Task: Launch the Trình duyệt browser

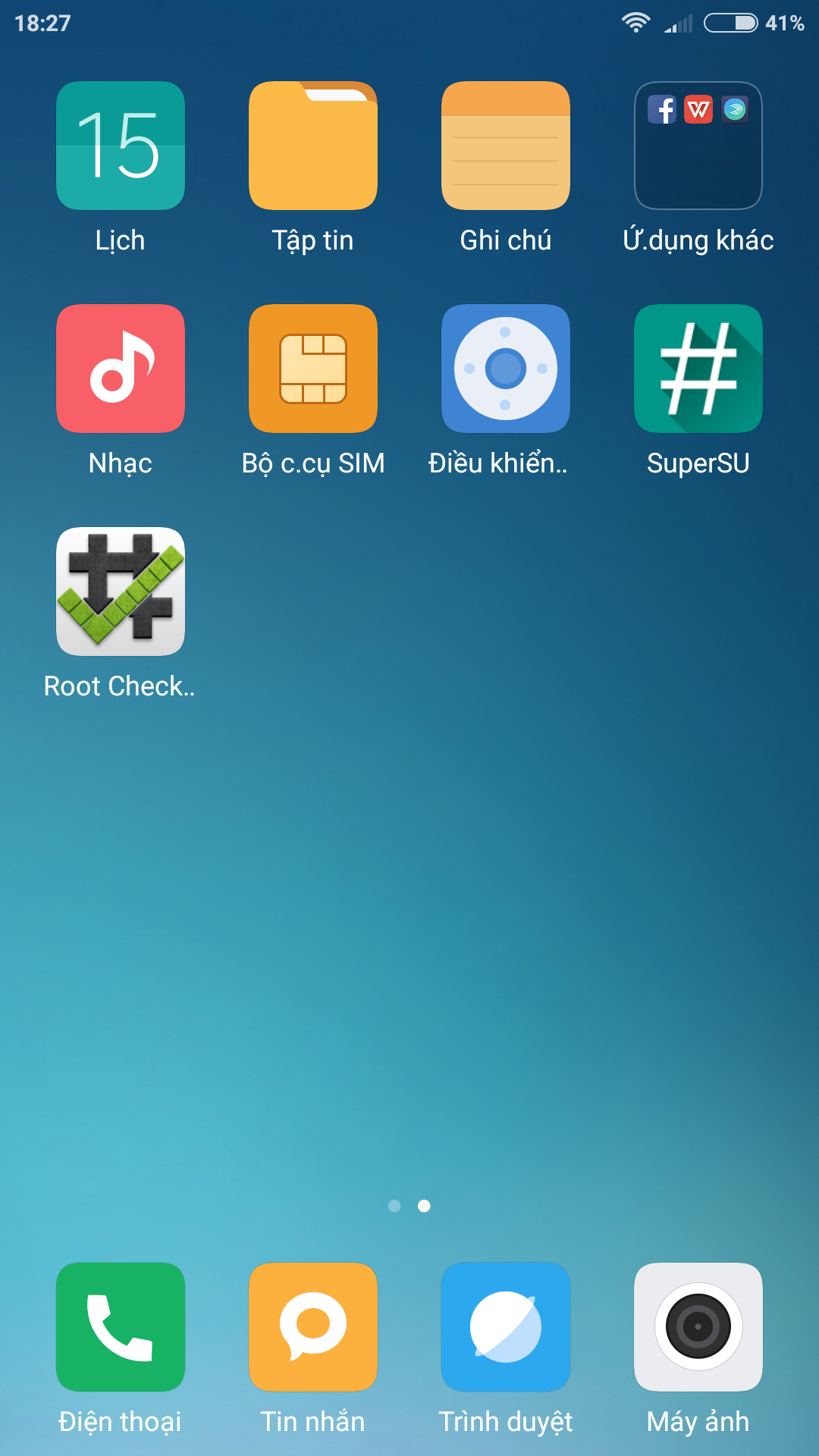Action: pos(506,1327)
